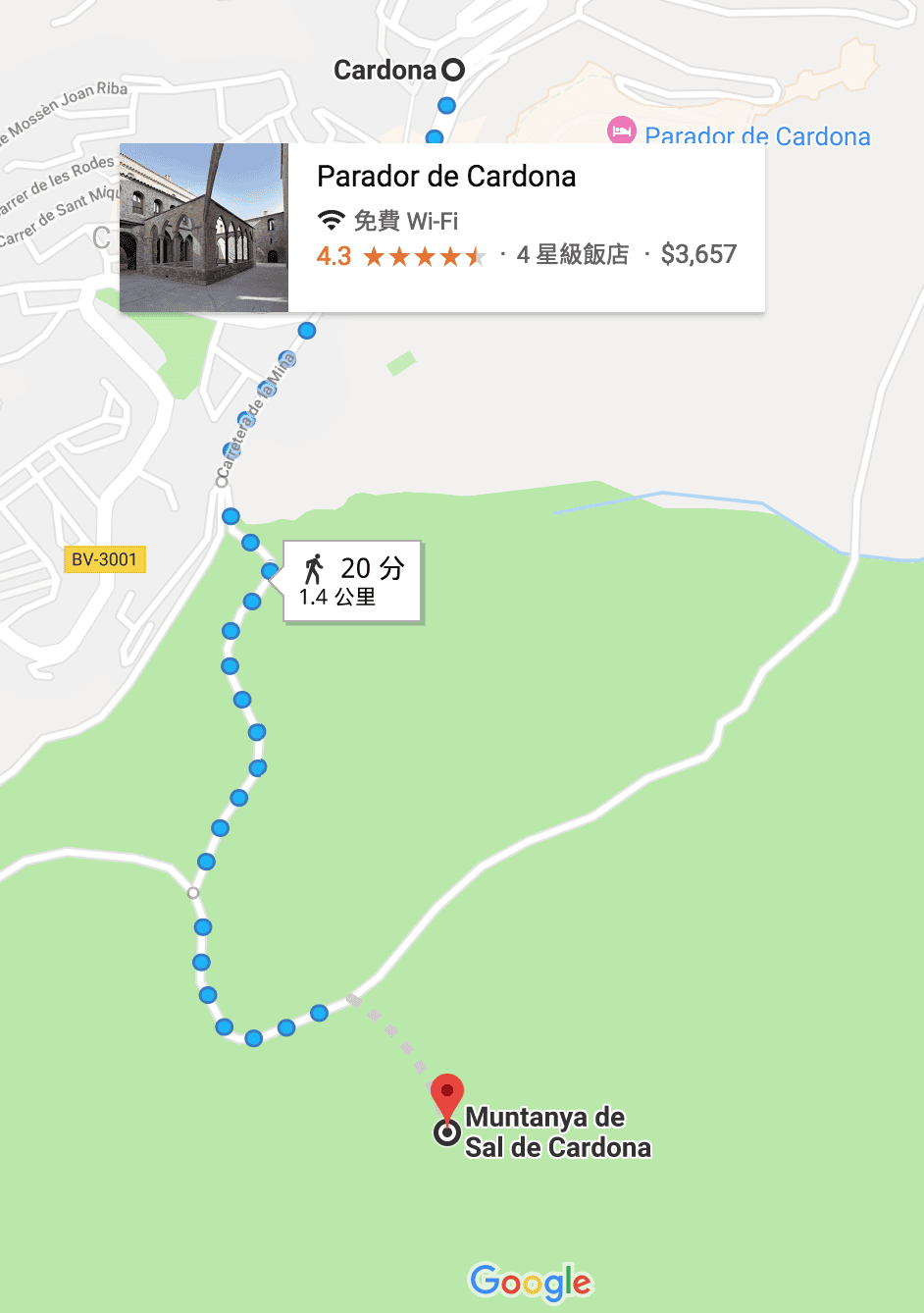924x1313 pixels.
Task: Select the pedestrian walking icon in the route bubble
Action: (315, 567)
